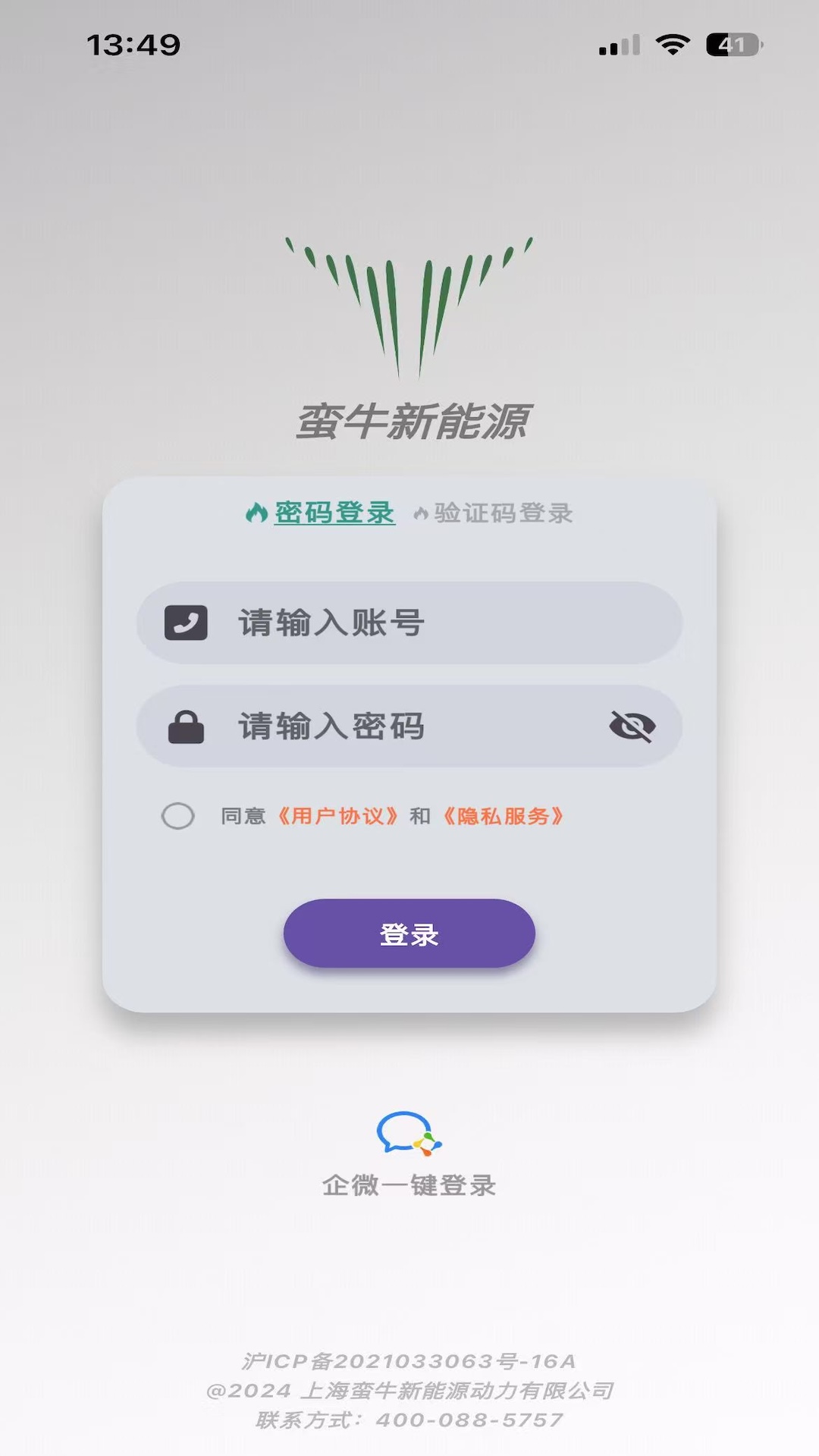Image resolution: width=819 pixels, height=1456 pixels.
Task: Click the Wi-Fi icon in the status bar
Action: coord(670,43)
